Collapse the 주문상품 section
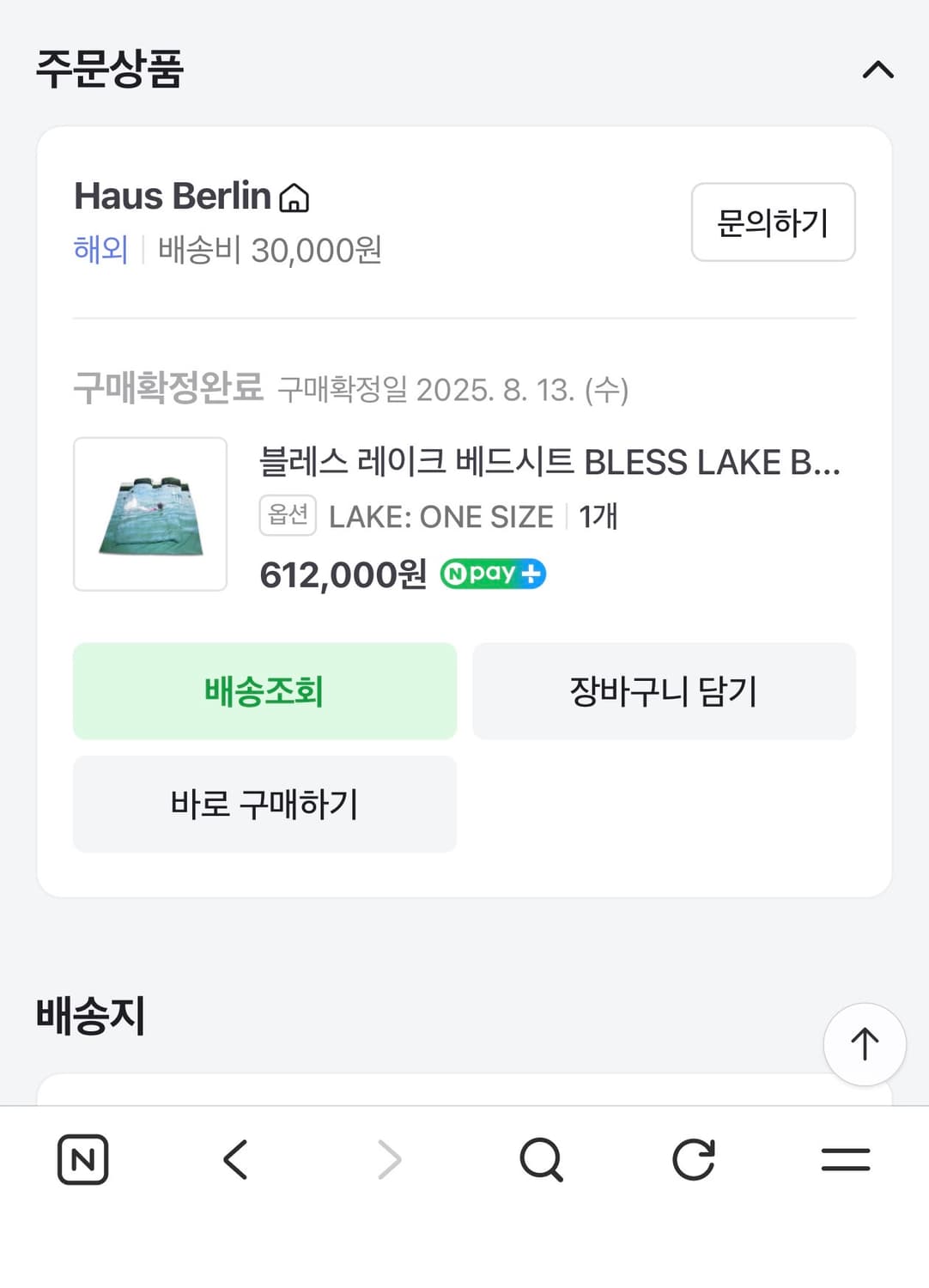This screenshot has width=929, height=1288. [877, 70]
